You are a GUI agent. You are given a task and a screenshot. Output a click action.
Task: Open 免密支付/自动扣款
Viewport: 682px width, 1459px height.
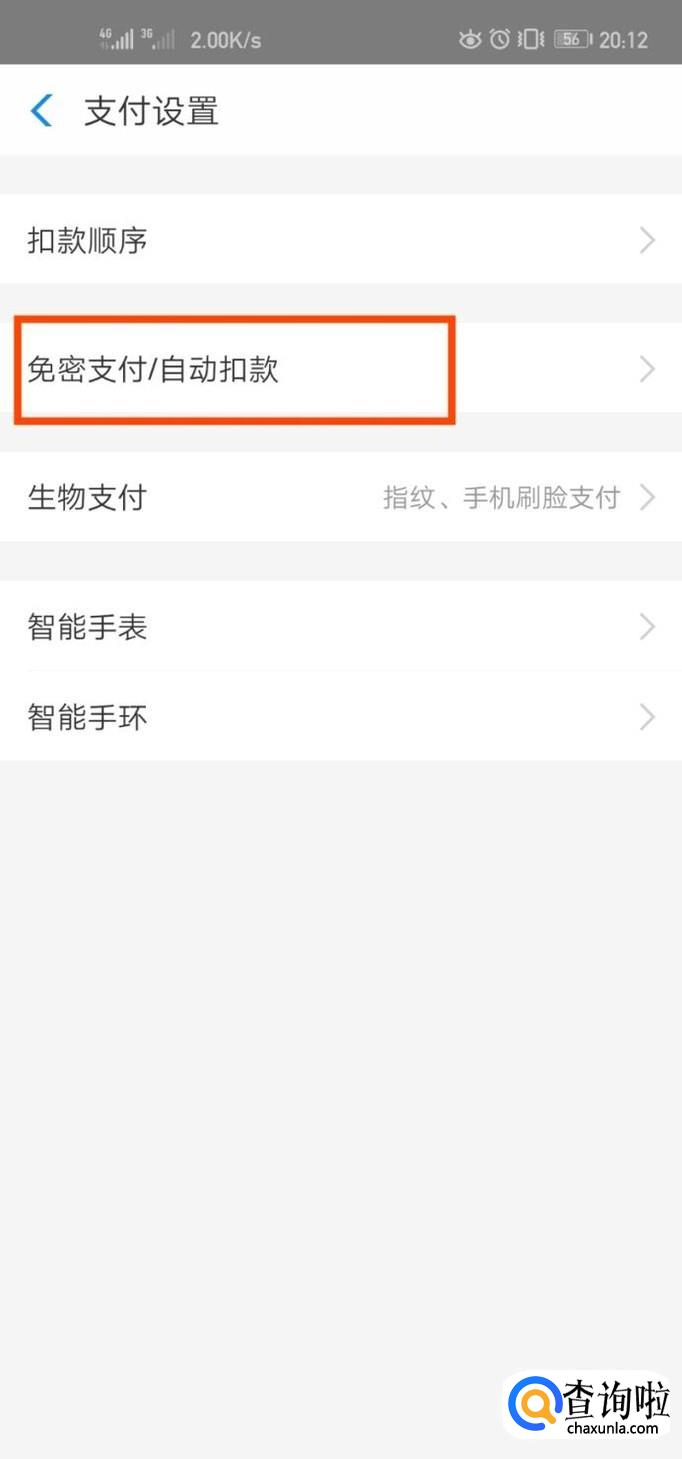point(341,369)
